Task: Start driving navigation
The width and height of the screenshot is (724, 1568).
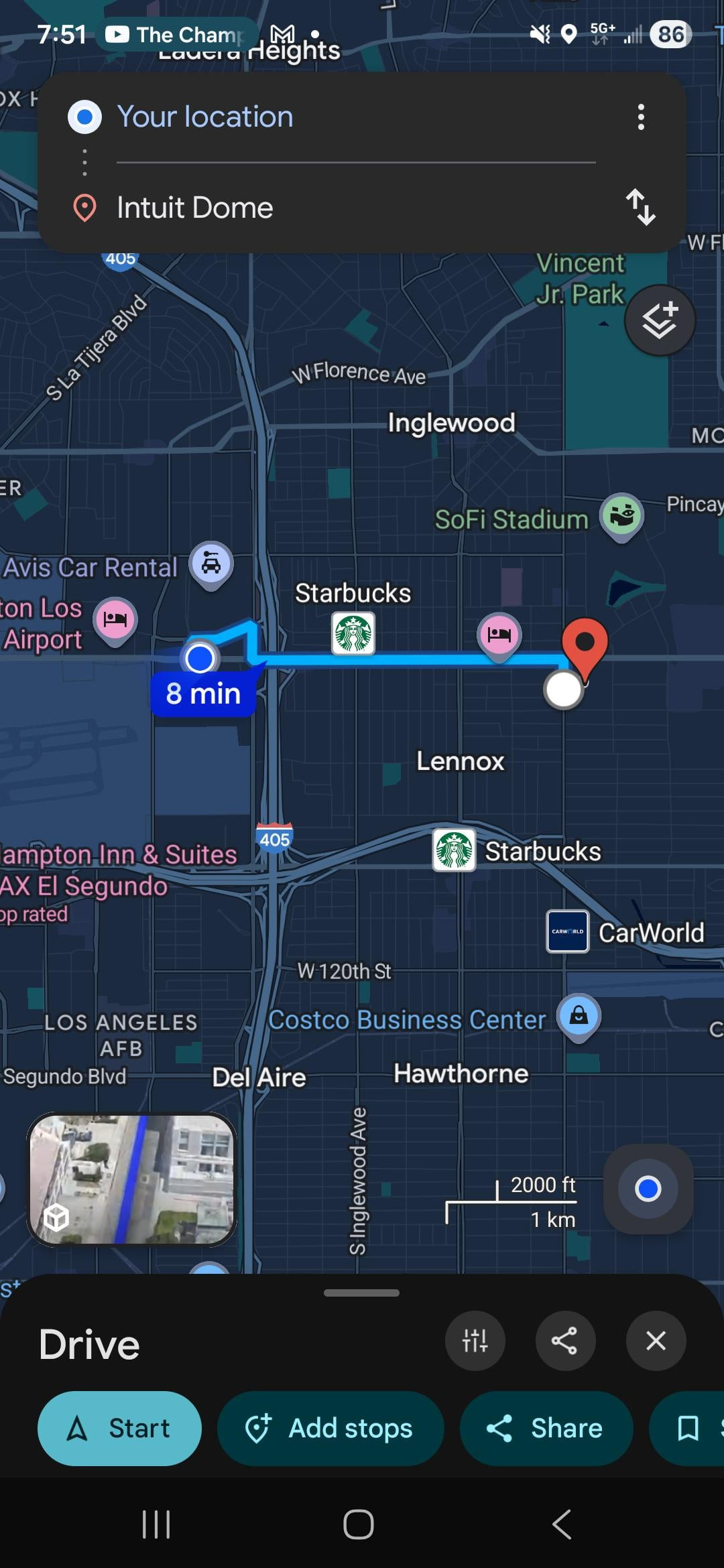Action: click(x=120, y=1428)
